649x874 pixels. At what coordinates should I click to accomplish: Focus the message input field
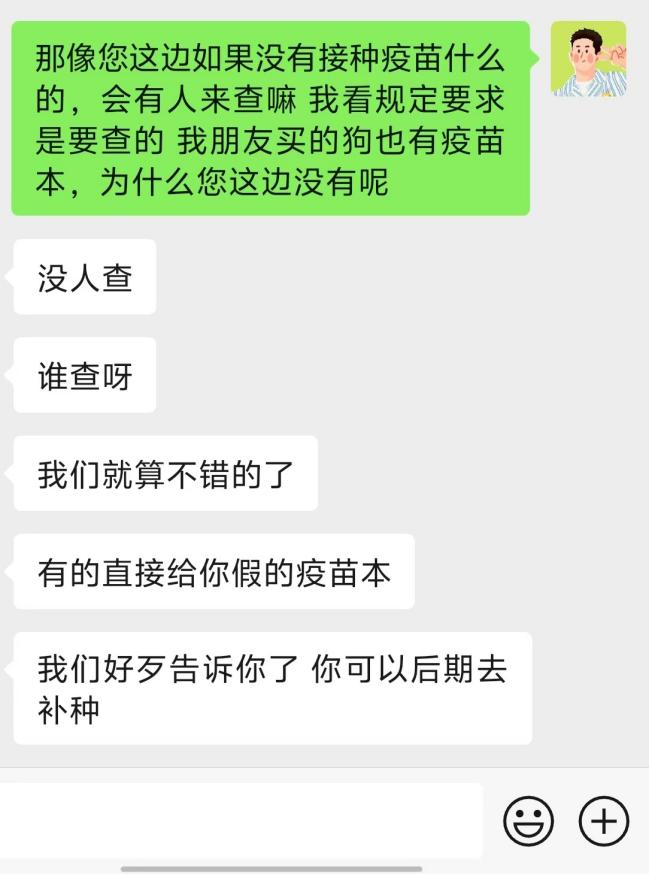[x=240, y=821]
